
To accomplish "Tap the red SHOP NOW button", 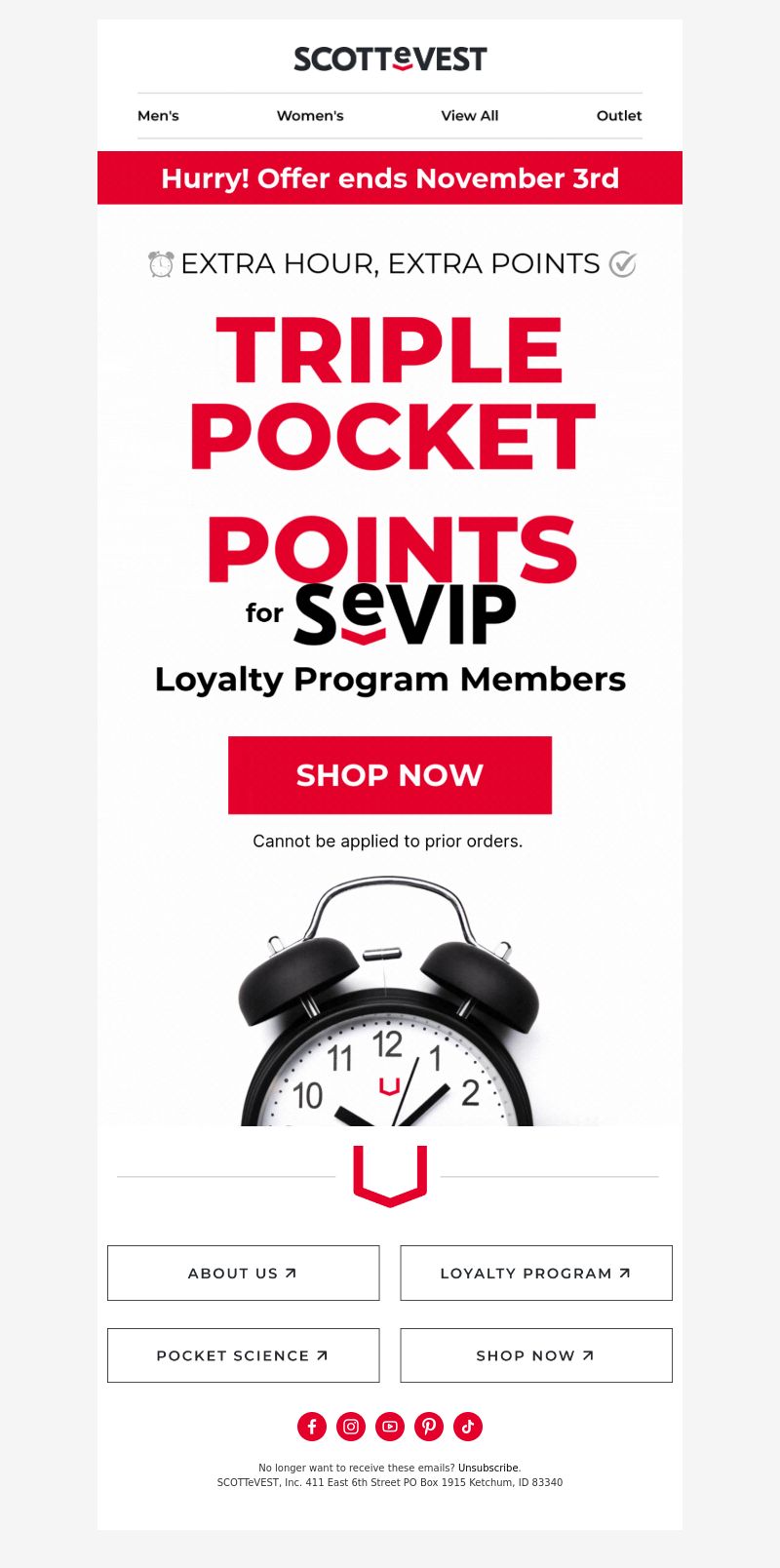I will 390,774.
